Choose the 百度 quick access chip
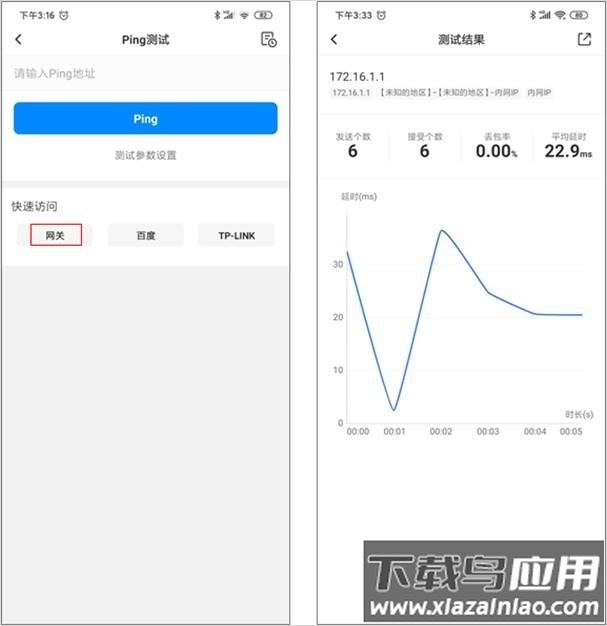The image size is (607, 626). click(146, 236)
